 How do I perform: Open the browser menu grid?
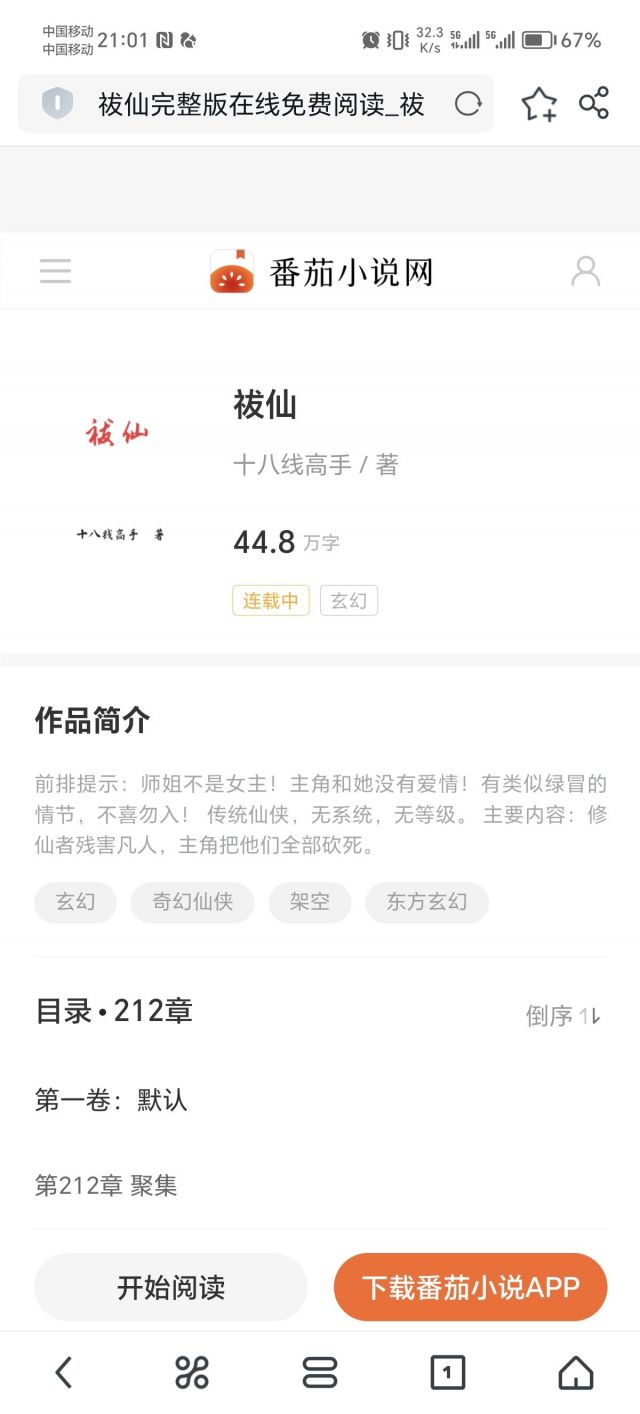(x=191, y=1372)
